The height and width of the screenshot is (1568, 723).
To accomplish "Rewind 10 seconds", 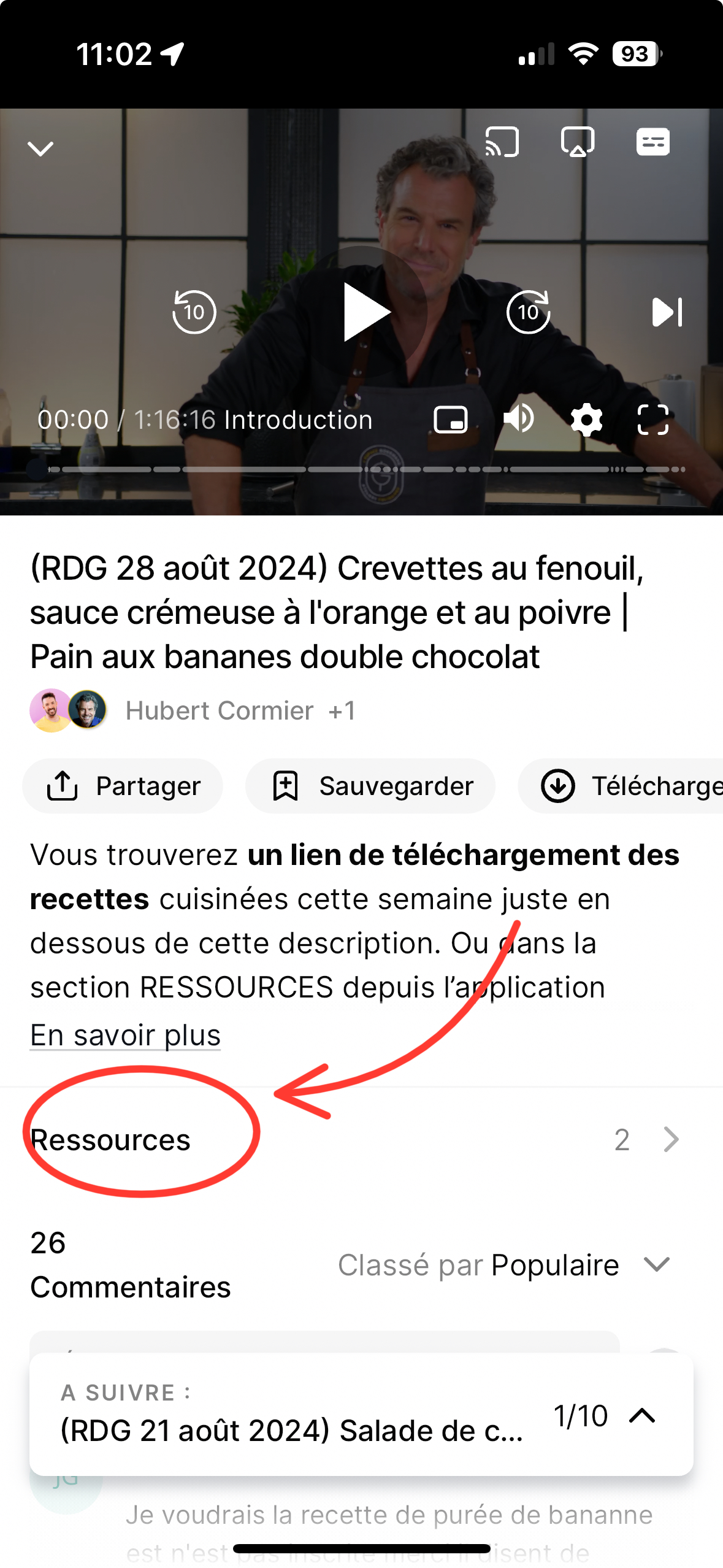I will 194,312.
